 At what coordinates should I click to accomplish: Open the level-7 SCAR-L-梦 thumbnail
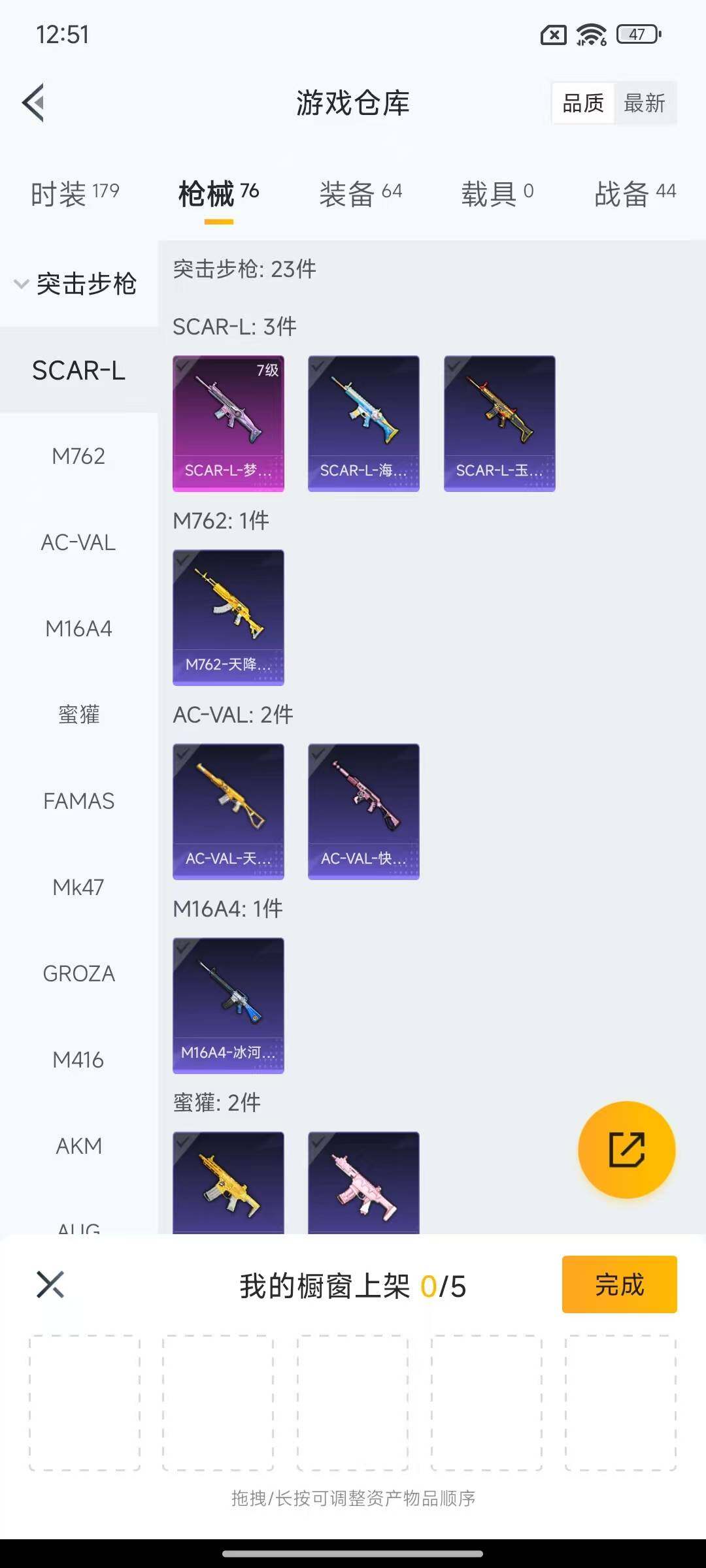(x=228, y=423)
